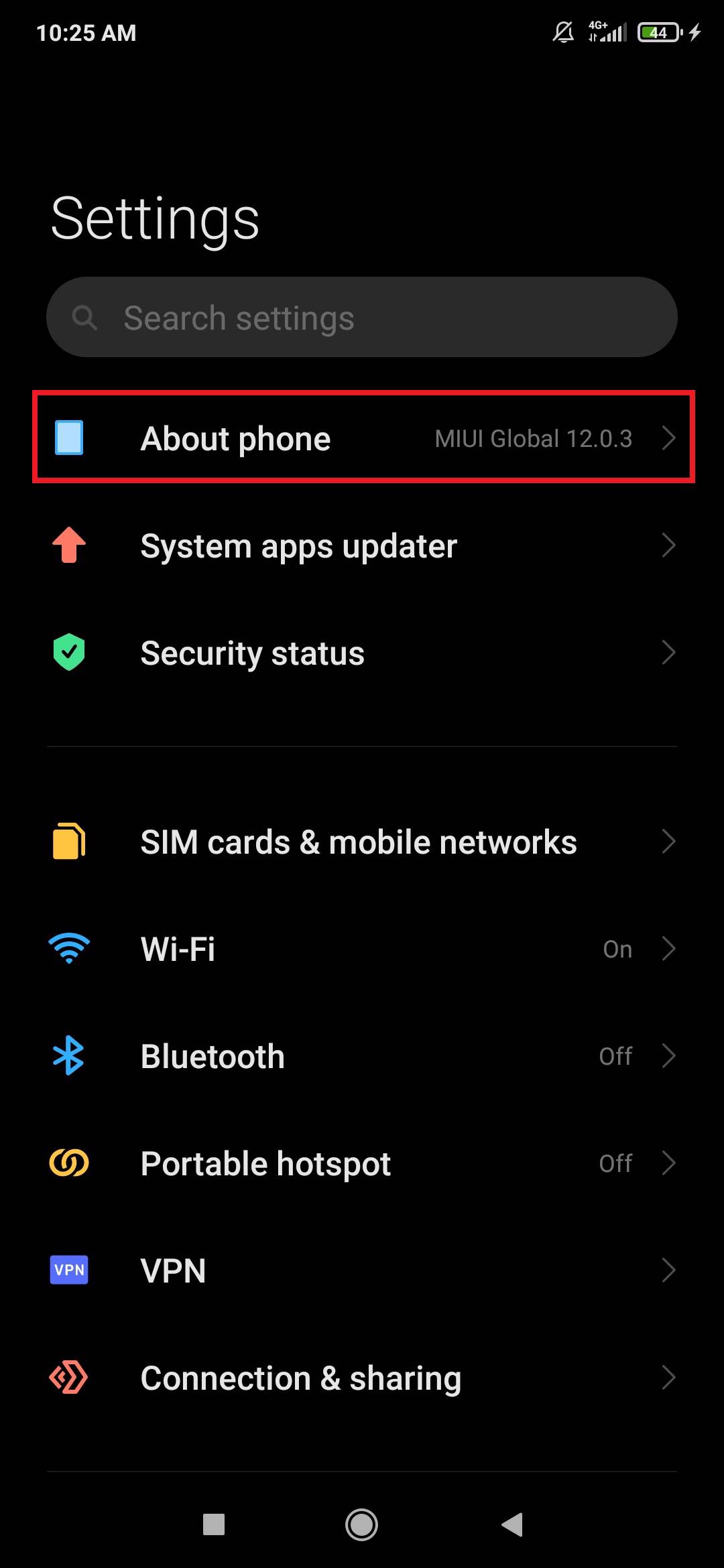This screenshot has width=724, height=1568.
Task: Open SIM cards & mobile networks details
Action: (362, 841)
